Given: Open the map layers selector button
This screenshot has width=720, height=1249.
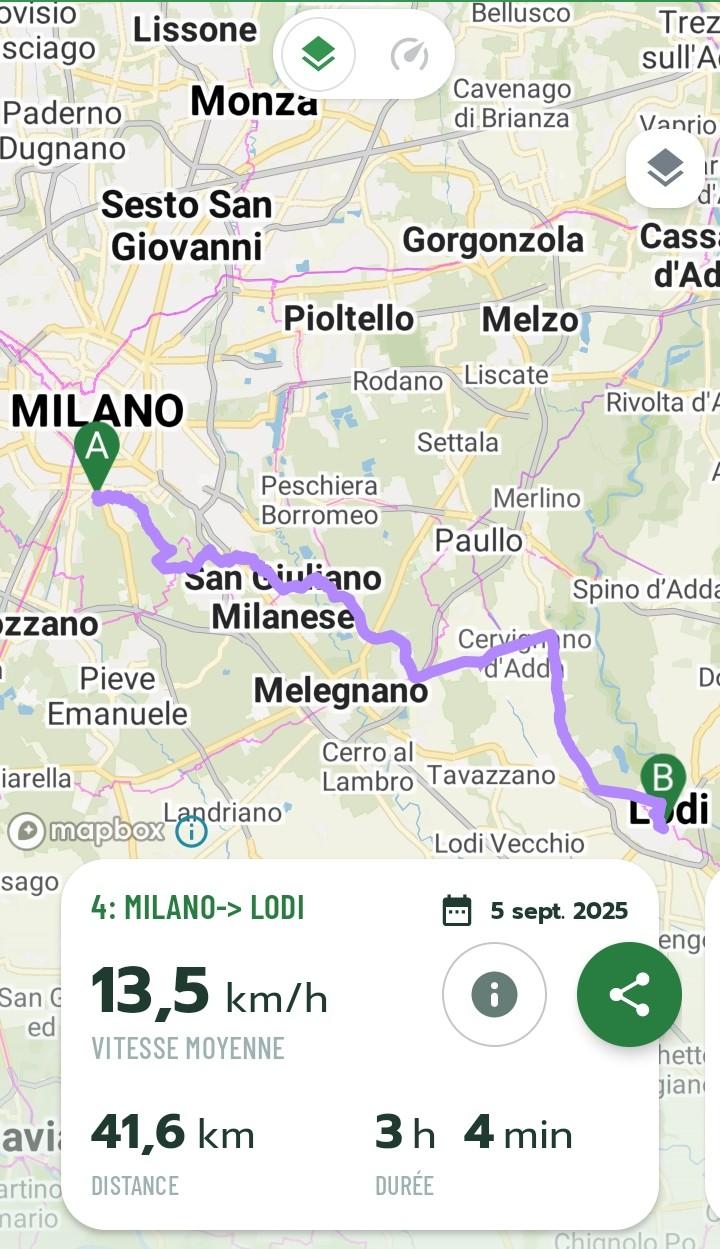Looking at the screenshot, I should coord(665,168).
